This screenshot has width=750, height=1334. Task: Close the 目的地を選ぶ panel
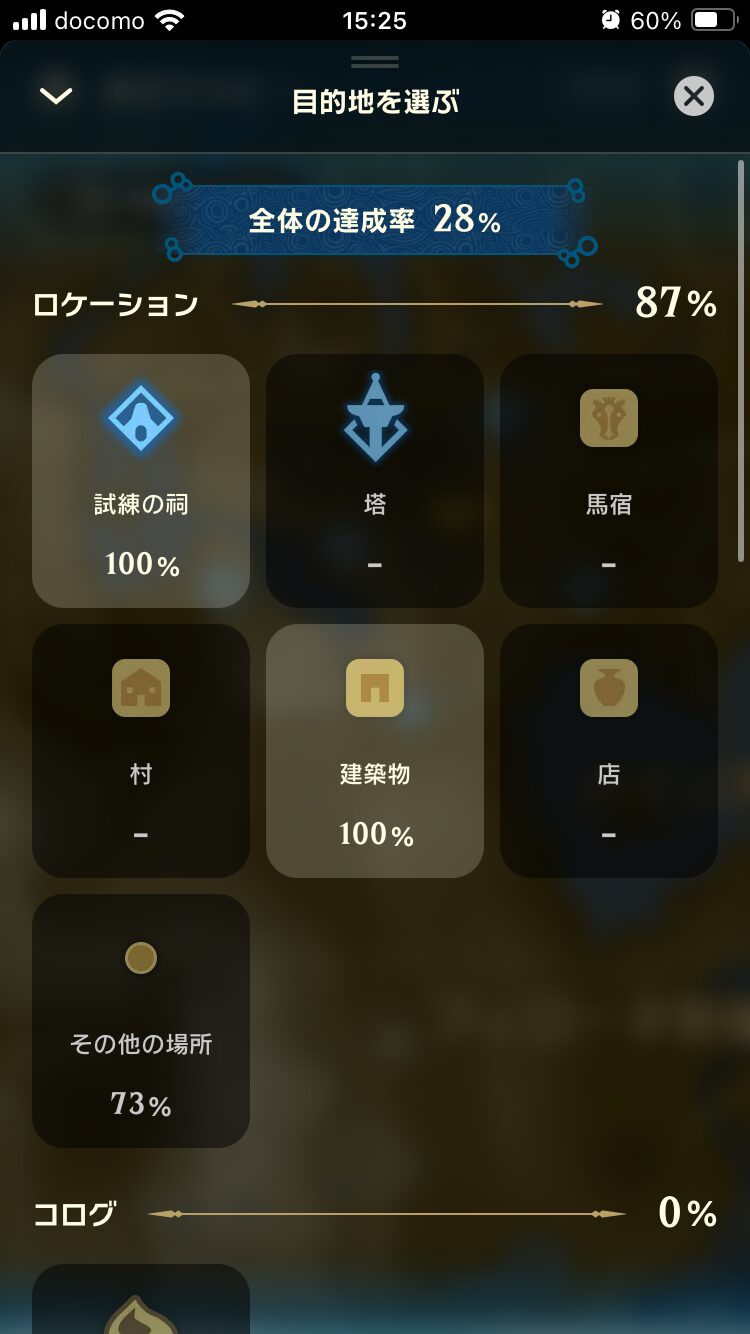tap(694, 97)
